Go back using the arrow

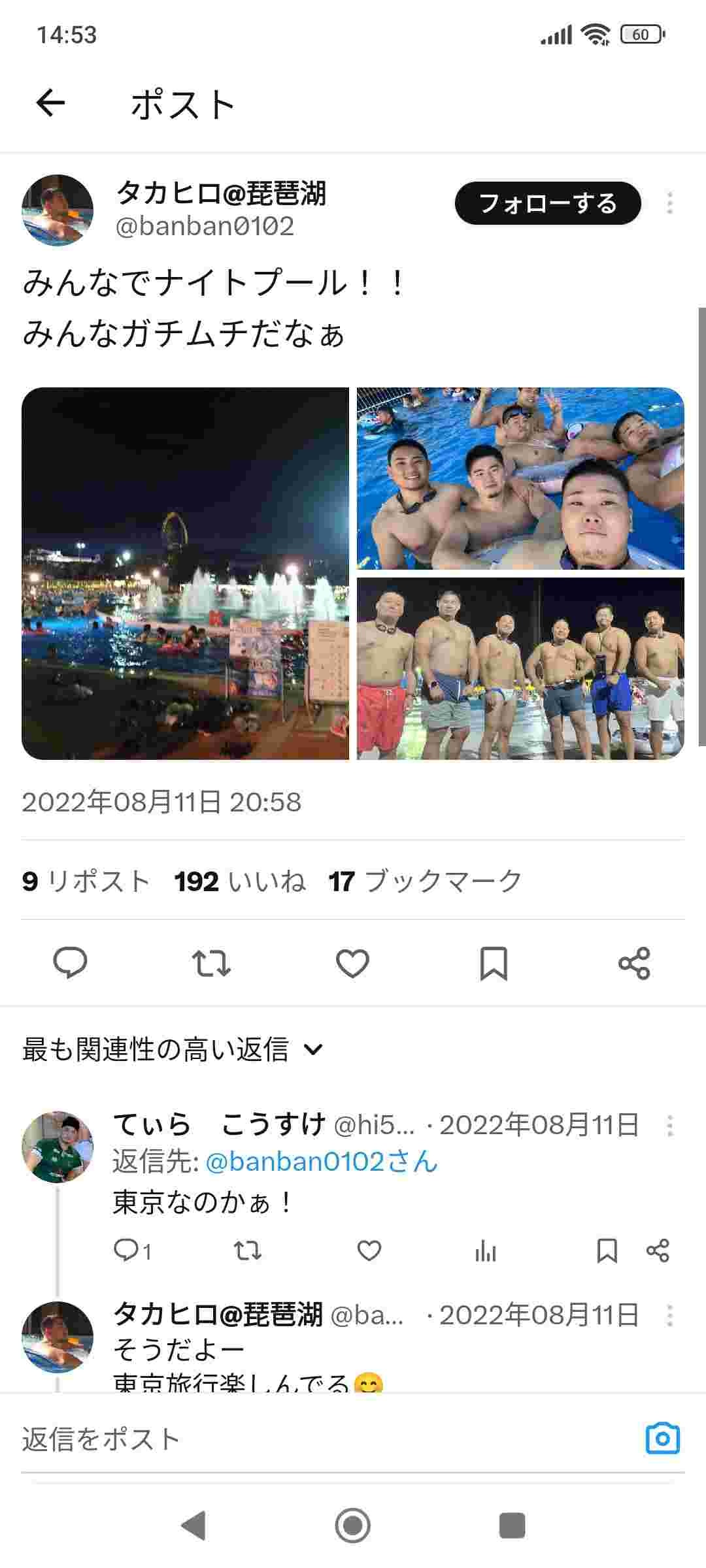click(x=50, y=103)
